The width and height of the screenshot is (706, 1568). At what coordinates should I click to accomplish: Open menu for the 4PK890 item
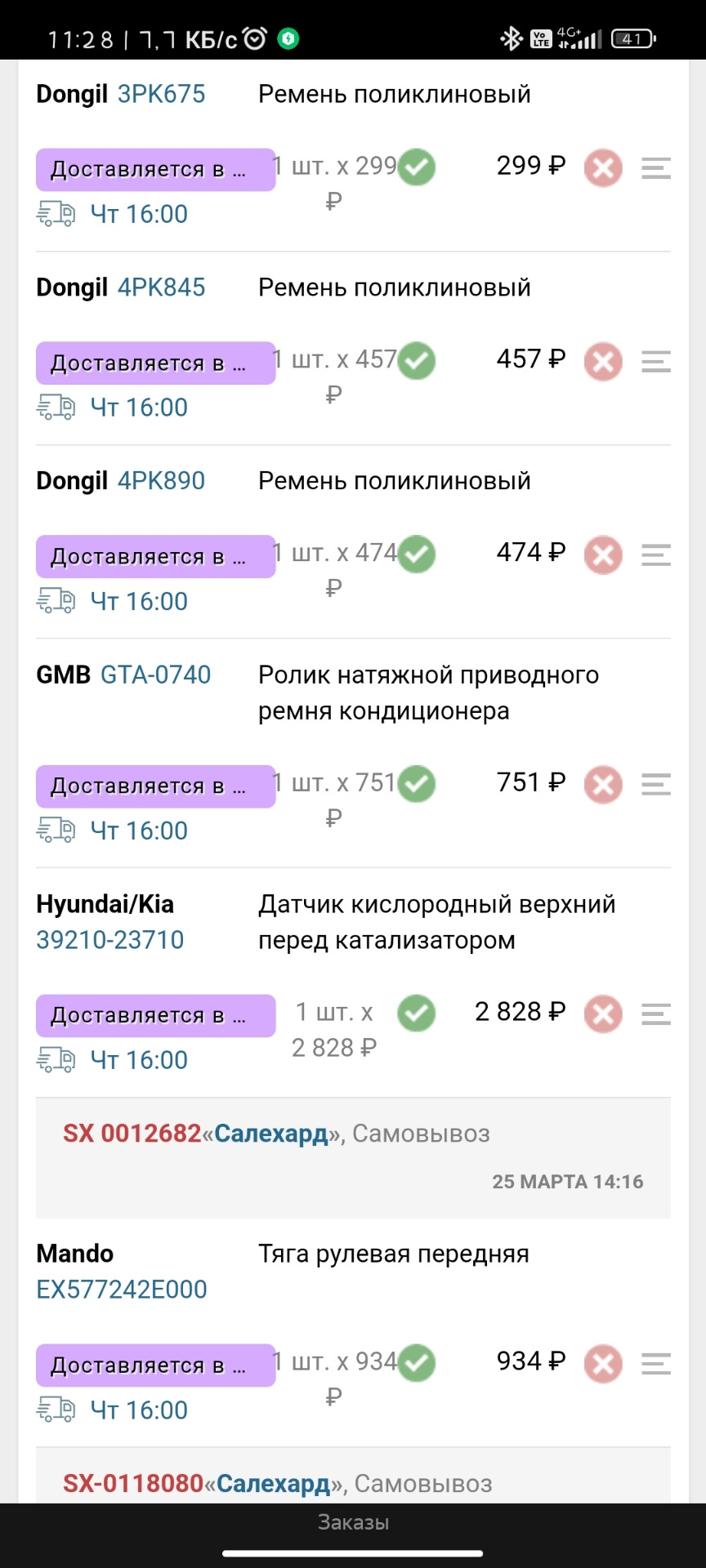[655, 555]
